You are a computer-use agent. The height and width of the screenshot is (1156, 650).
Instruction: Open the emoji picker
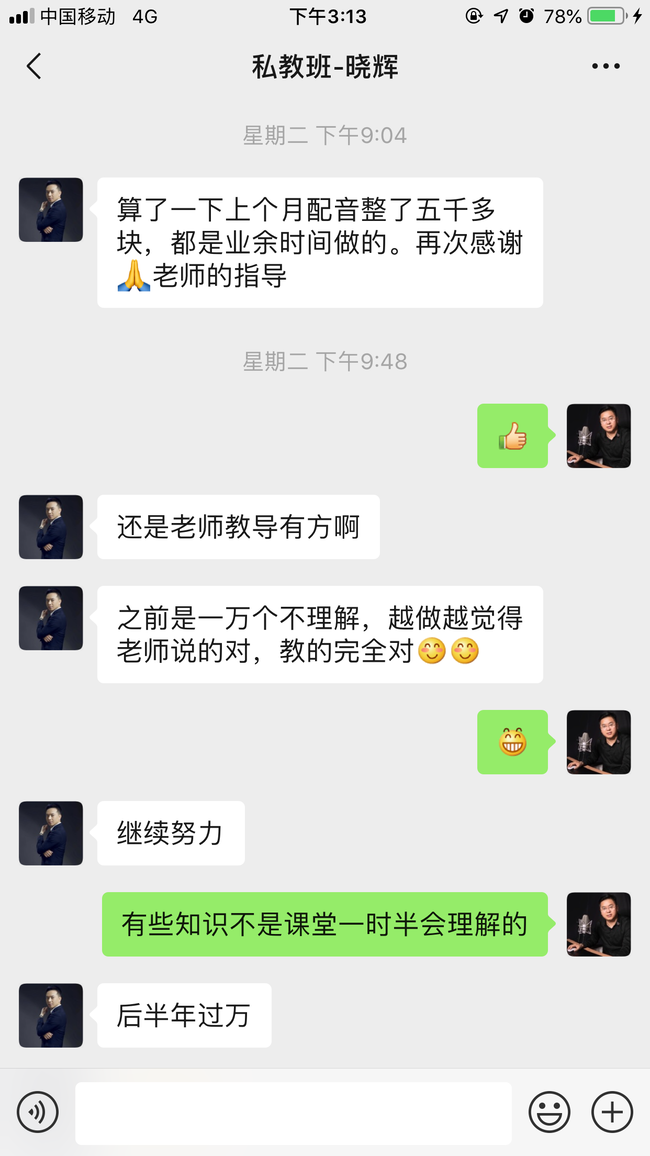point(549,1111)
